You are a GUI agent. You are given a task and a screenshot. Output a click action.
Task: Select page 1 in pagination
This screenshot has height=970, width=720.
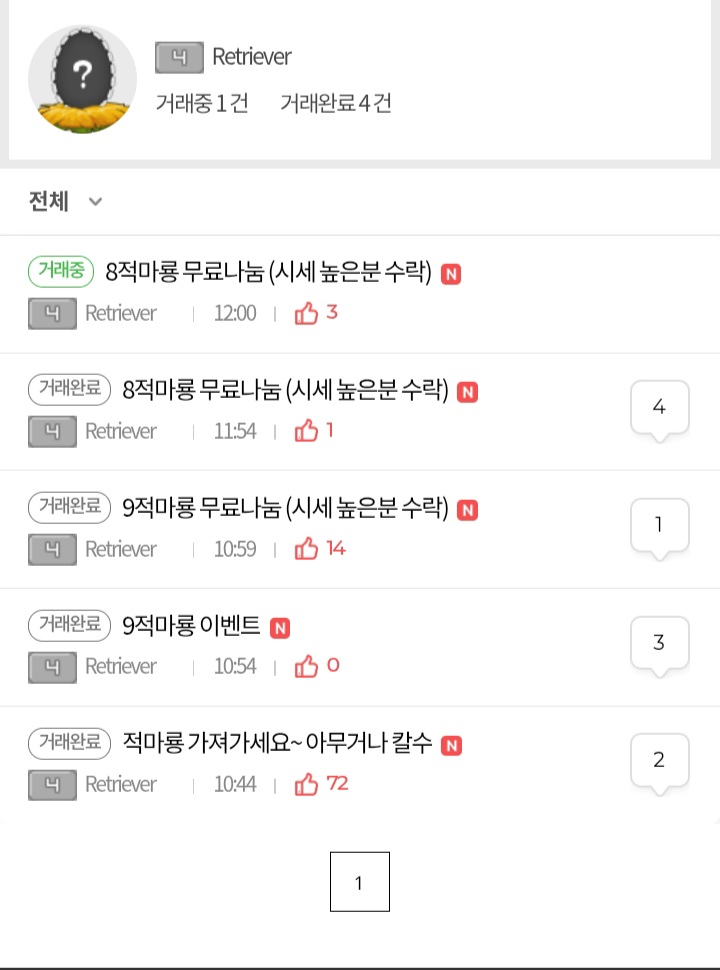359,882
